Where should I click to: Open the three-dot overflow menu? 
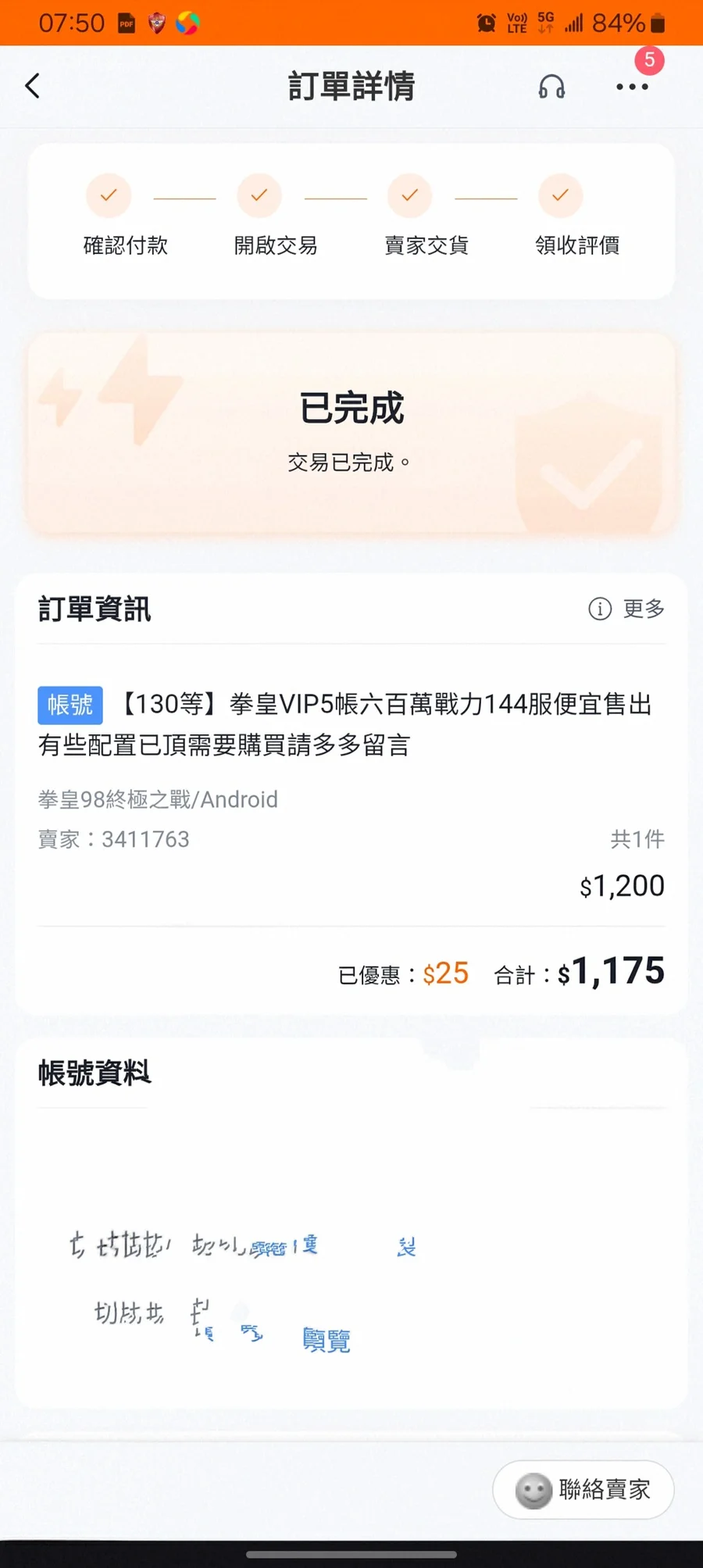pyautogui.click(x=632, y=87)
